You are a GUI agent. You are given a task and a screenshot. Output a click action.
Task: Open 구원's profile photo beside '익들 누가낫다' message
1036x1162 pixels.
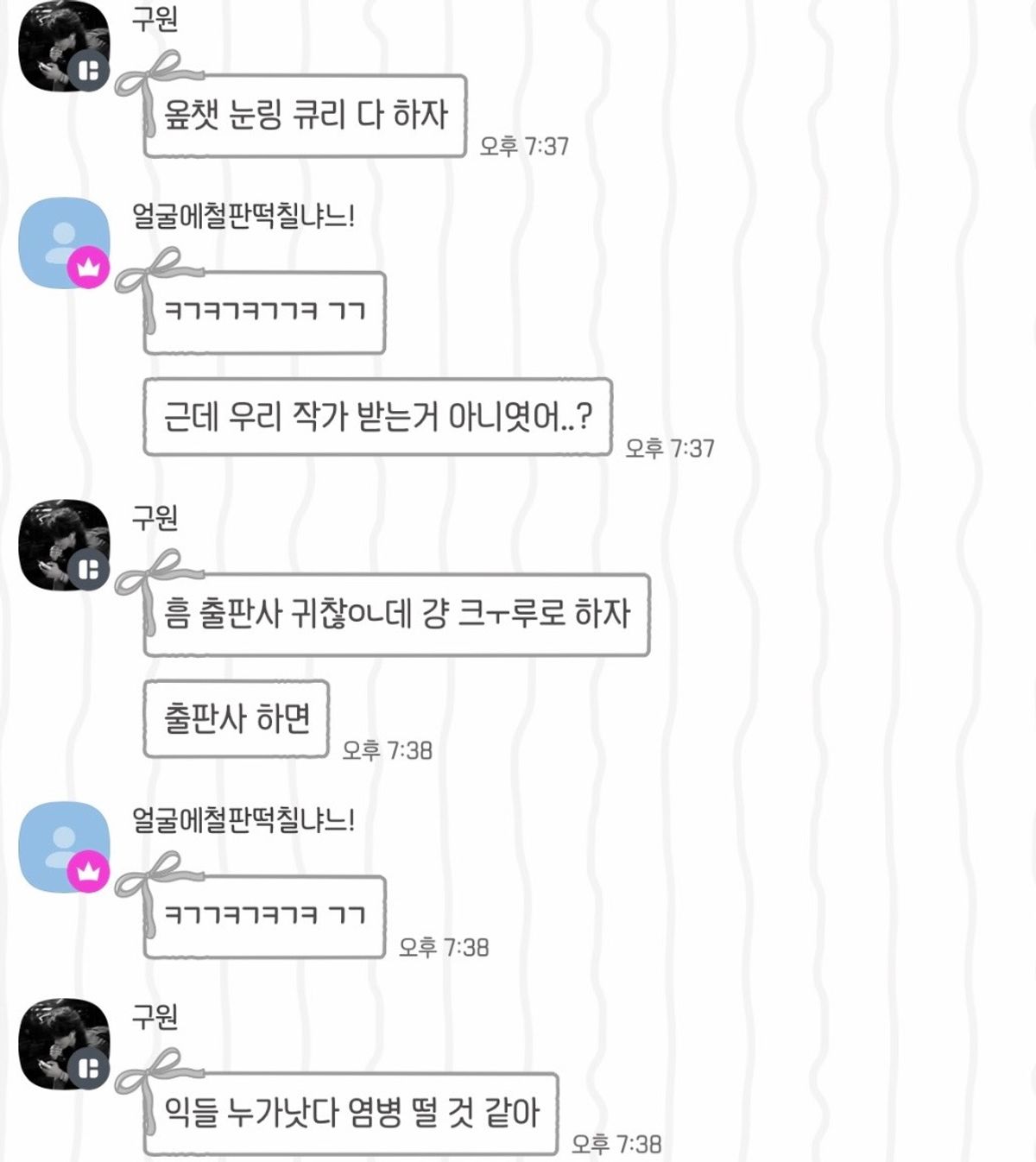pyautogui.click(x=63, y=1044)
